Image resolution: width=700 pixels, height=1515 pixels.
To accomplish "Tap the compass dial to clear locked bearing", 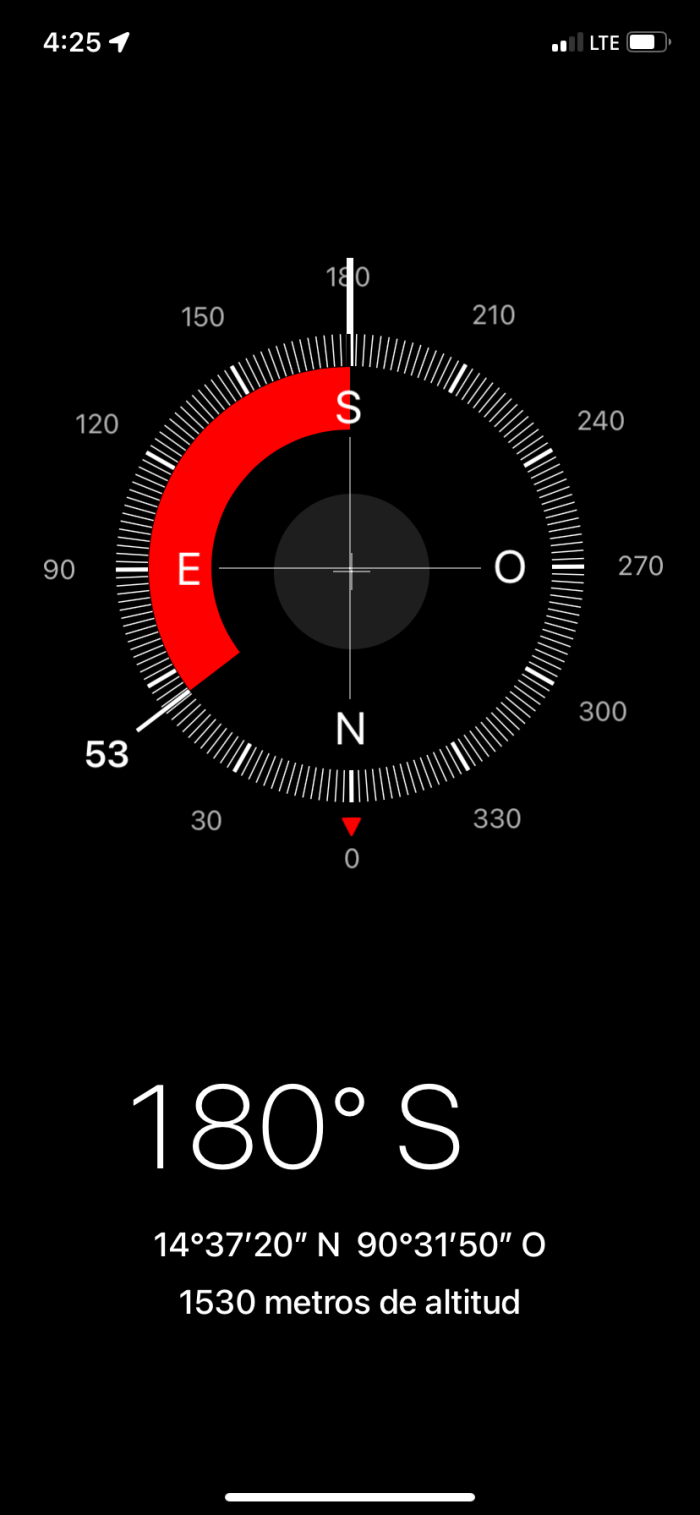I will tap(350, 570).
